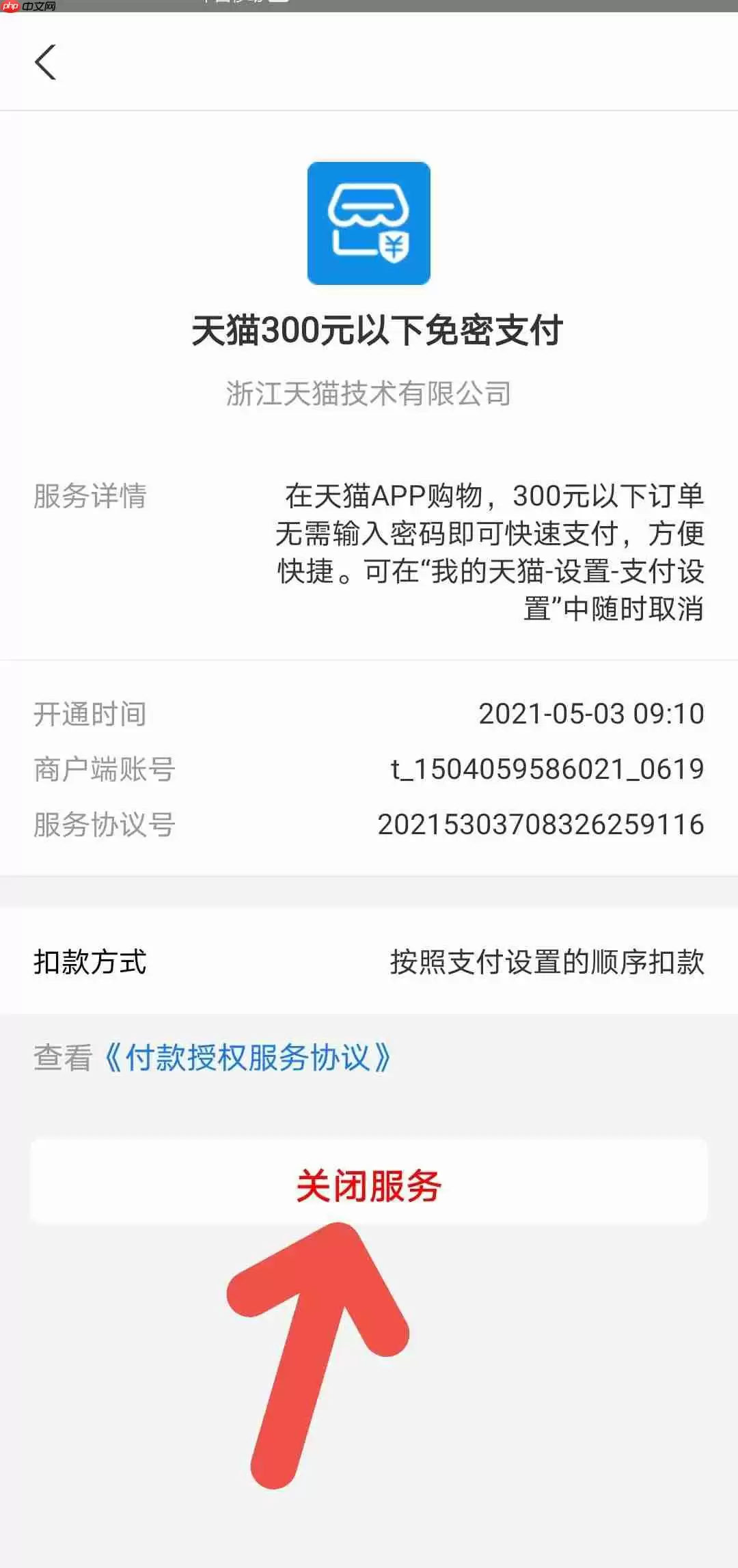The width and height of the screenshot is (738, 1568).
Task: Click the battery indicator in the status bar
Action: click(280, 3)
